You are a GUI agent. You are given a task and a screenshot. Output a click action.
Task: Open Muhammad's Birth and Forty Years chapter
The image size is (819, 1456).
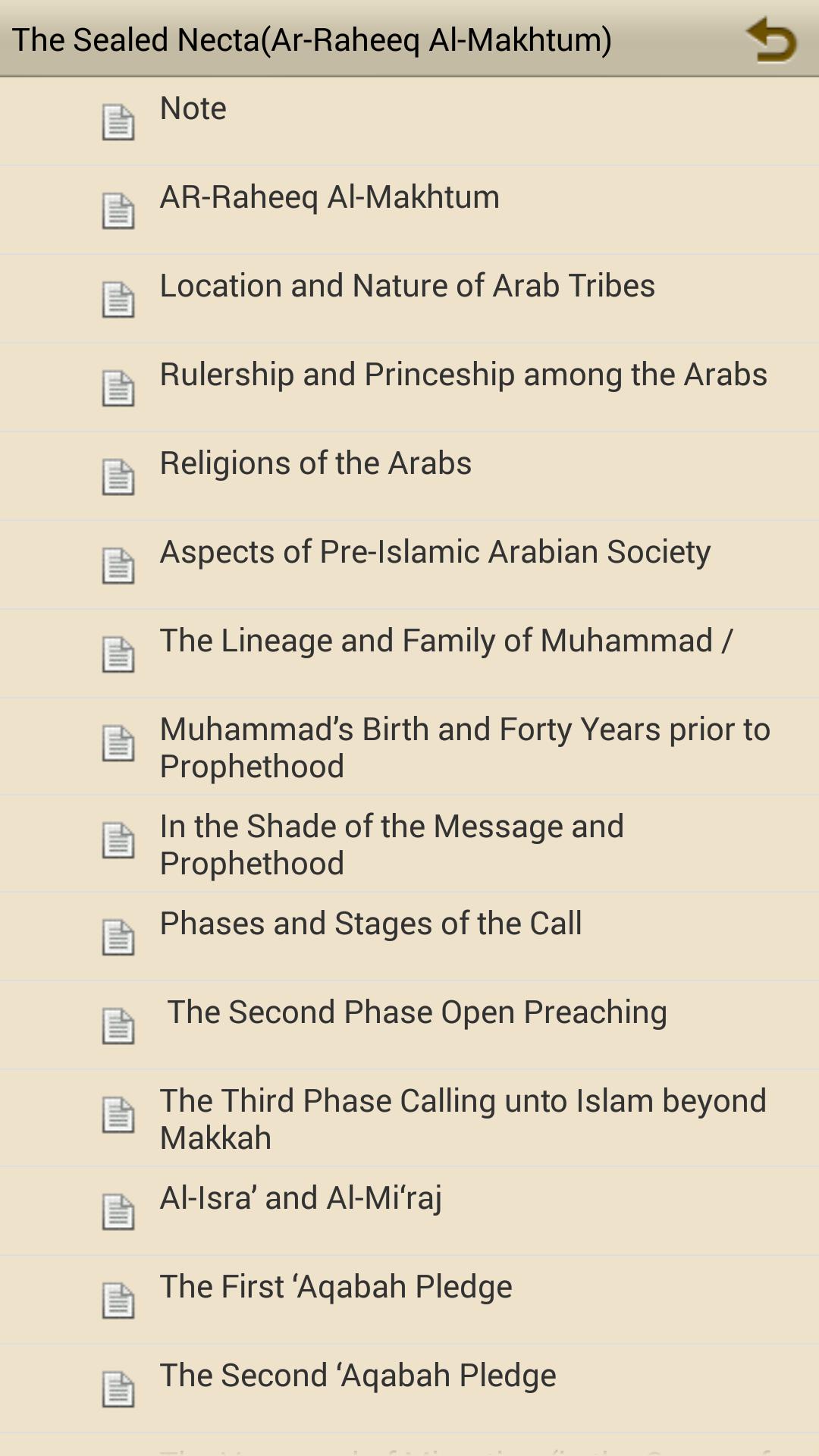(x=409, y=747)
